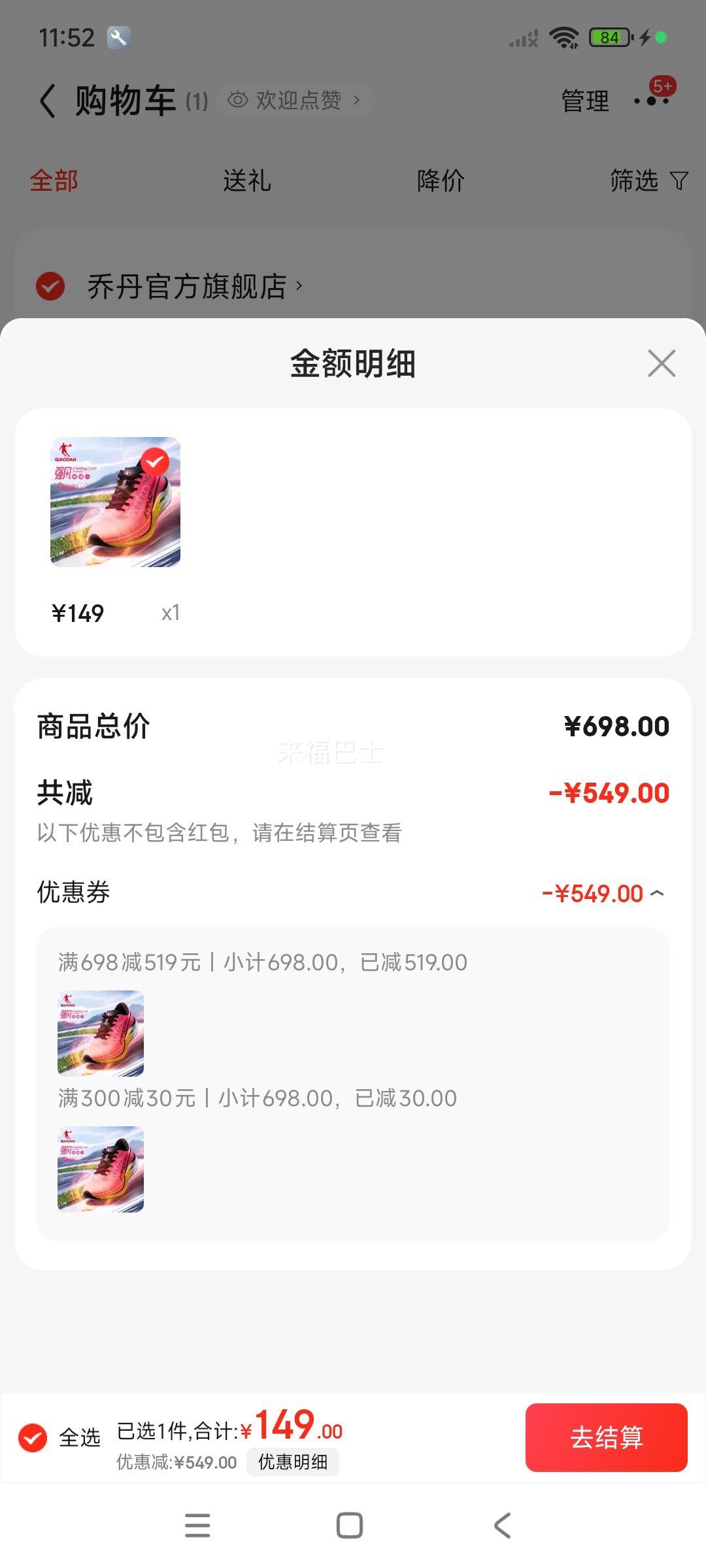Viewport: 706px width, 1568px height.
Task: Open 乔丹官方旗舰店 store page arrow
Action: click(301, 286)
